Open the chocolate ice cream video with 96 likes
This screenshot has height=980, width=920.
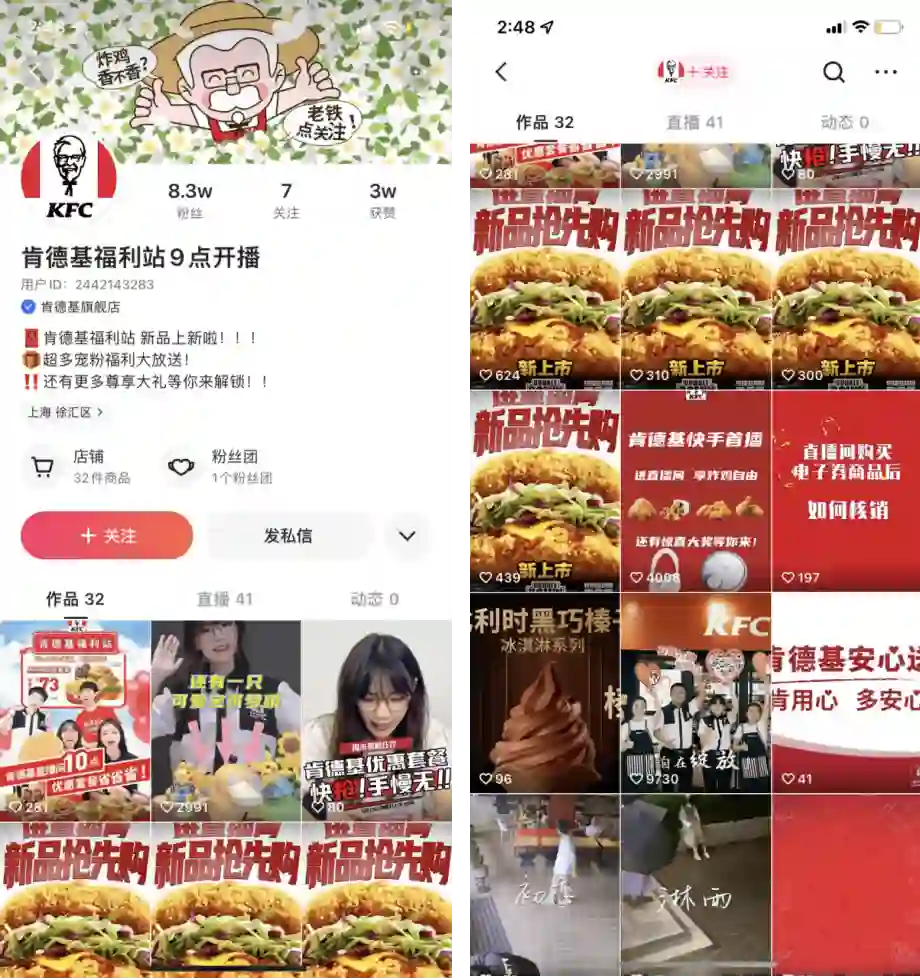tap(541, 692)
